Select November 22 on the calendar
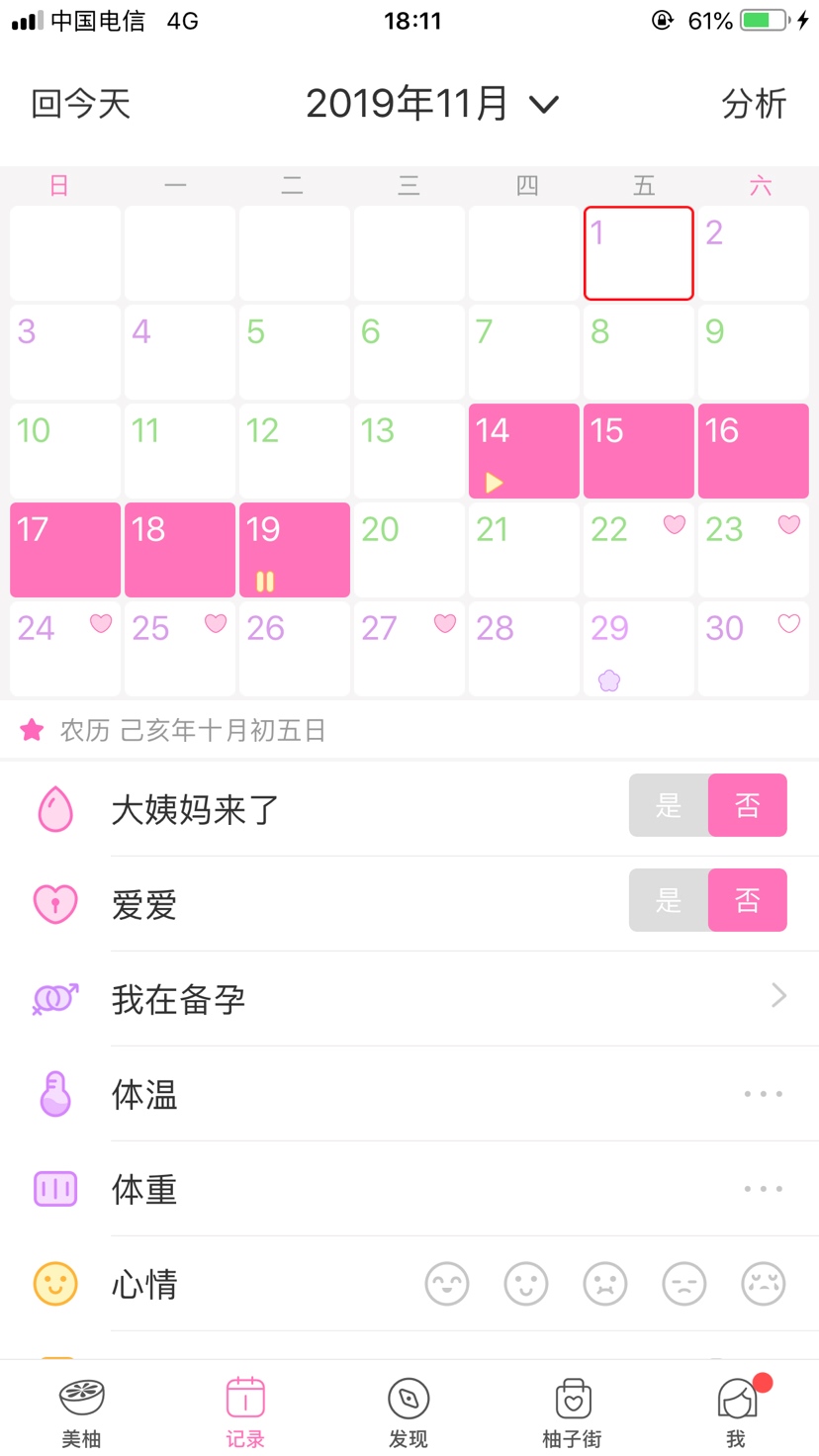 coord(639,550)
